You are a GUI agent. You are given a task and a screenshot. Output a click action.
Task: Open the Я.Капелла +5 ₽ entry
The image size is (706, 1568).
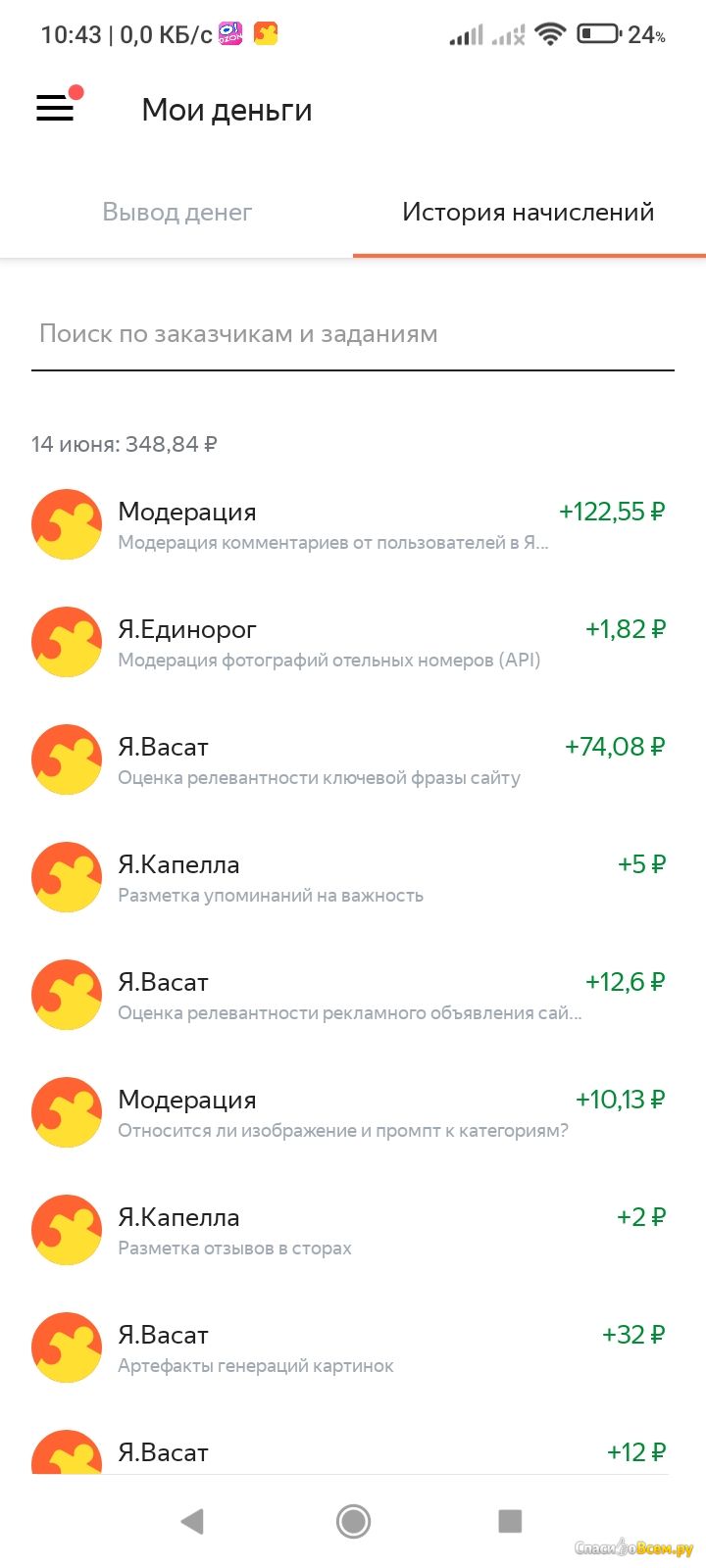[x=353, y=878]
